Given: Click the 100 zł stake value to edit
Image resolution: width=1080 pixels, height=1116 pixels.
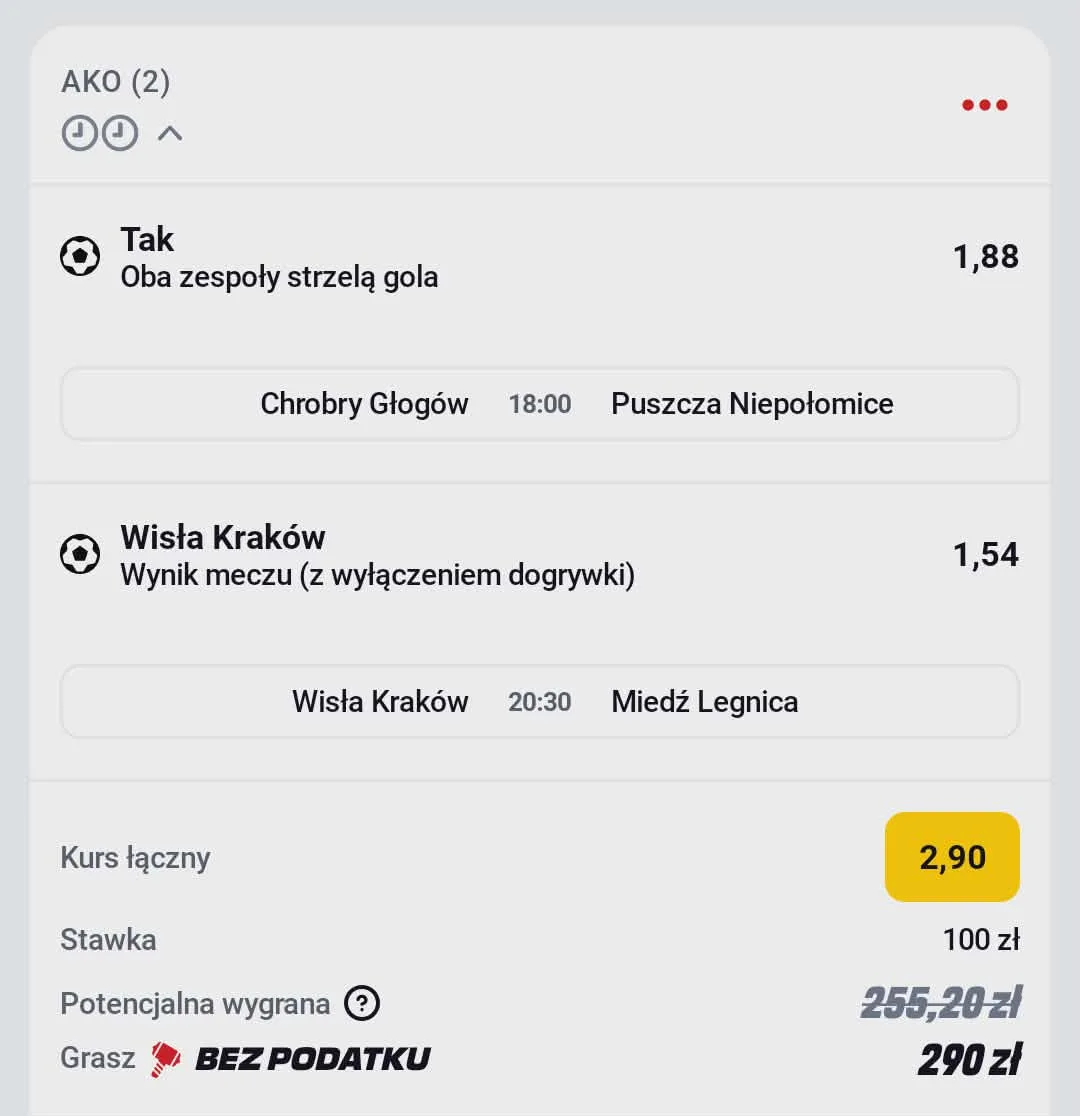Looking at the screenshot, I should tap(975, 939).
